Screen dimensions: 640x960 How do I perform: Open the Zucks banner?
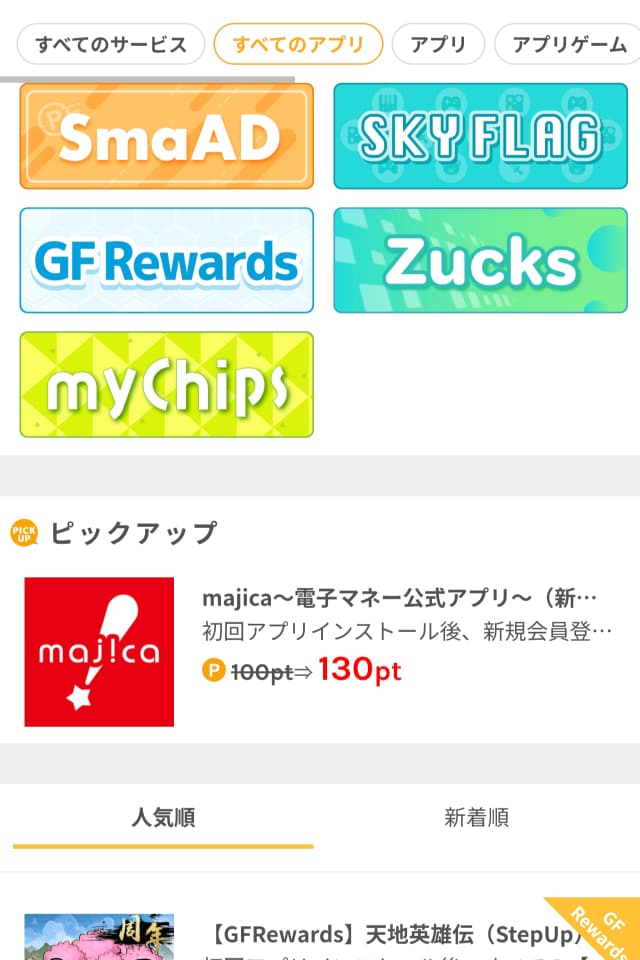[480, 260]
